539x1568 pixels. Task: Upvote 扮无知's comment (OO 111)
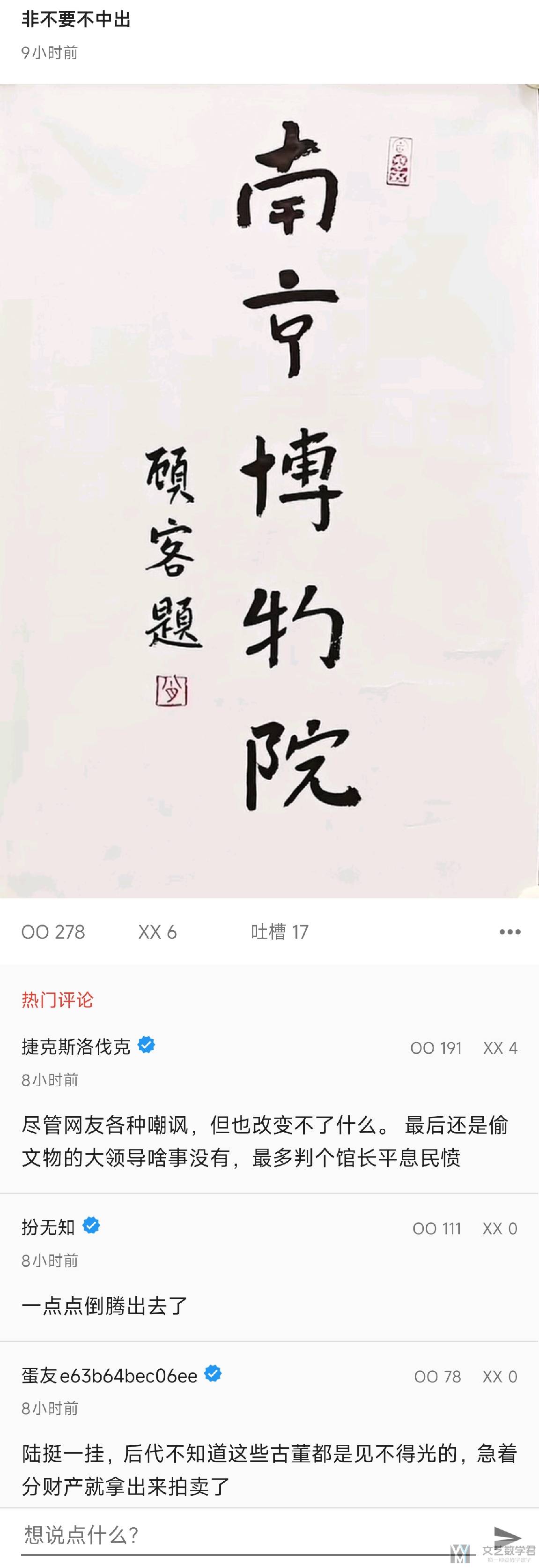[x=436, y=1228]
